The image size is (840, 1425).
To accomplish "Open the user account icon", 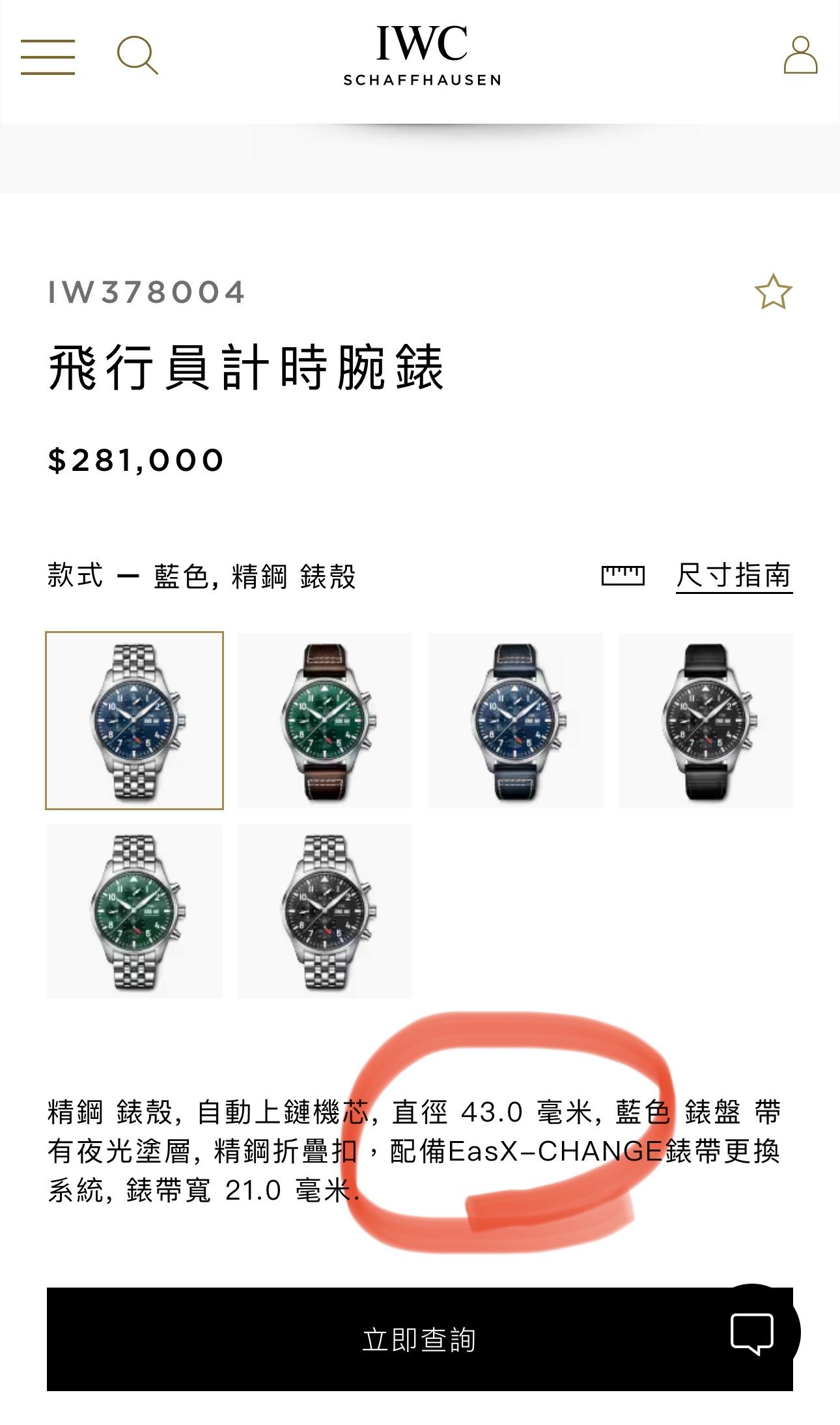I will [800, 55].
